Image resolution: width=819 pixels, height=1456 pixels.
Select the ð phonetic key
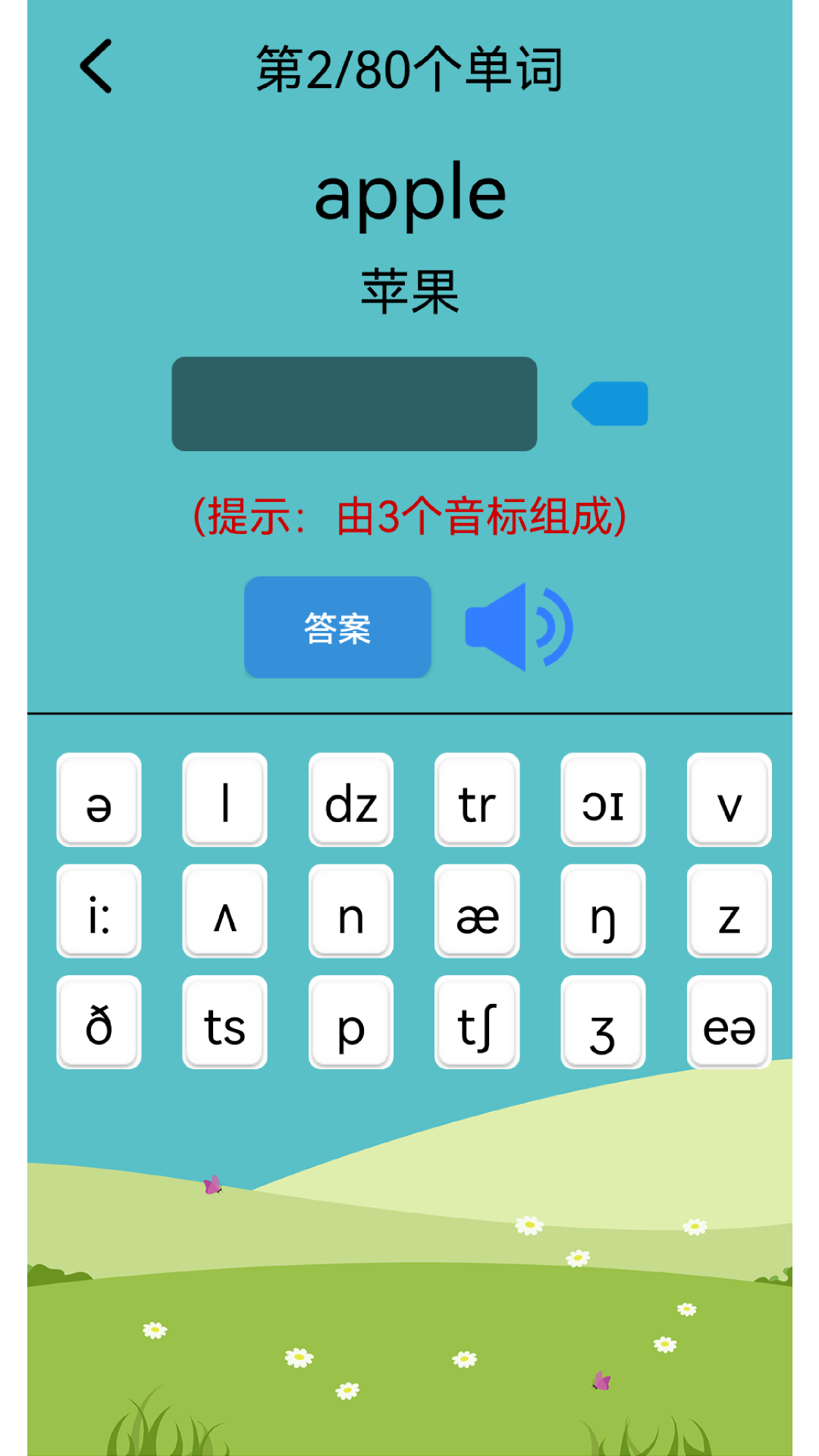point(99,1022)
